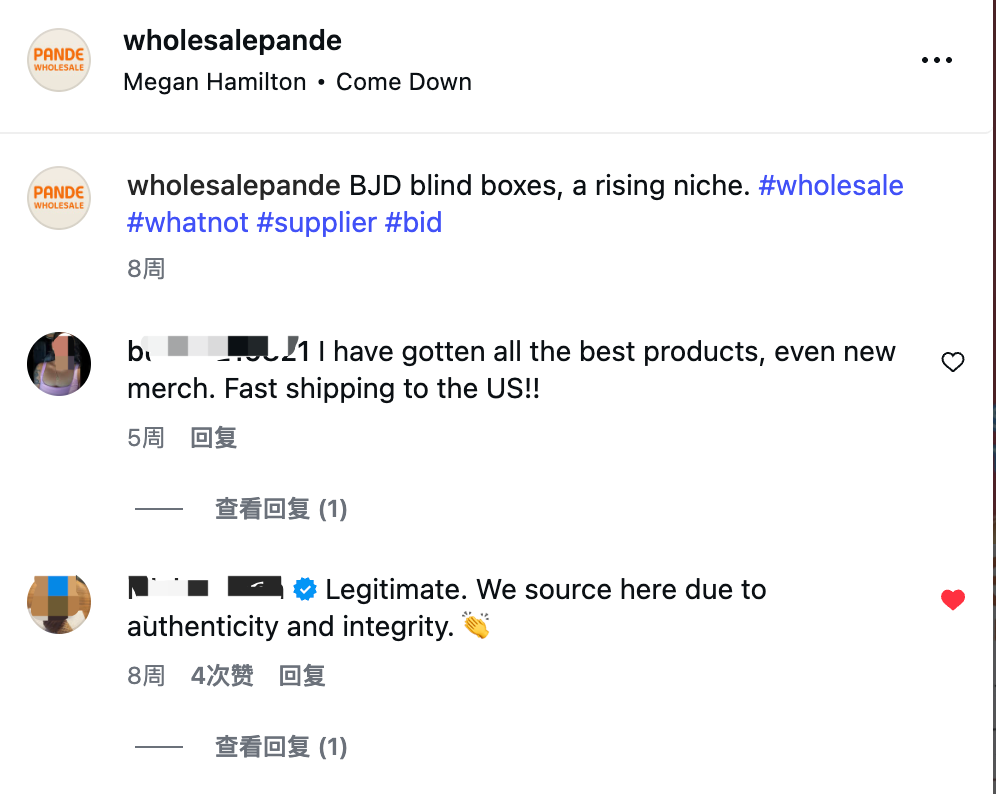Expand replies under the Legitimate comment
Image resolution: width=996 pixels, height=794 pixels.
coord(280,747)
